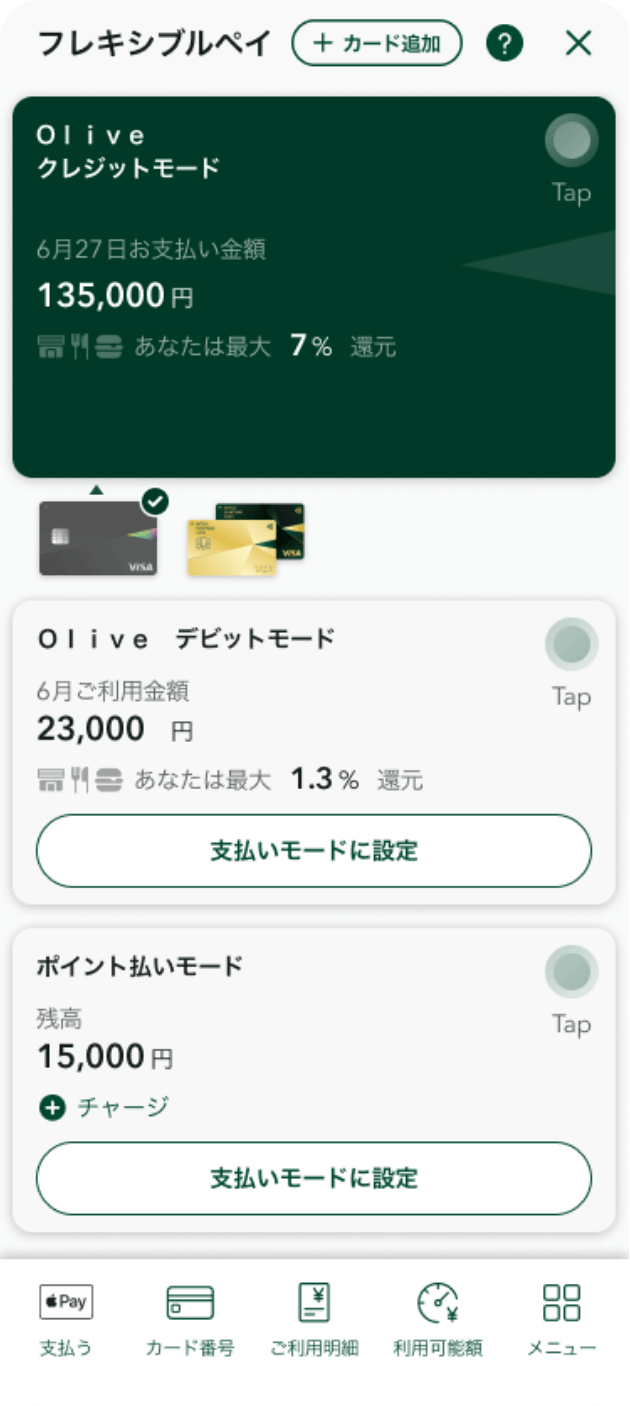Tap チャージ to add points balance
The width and height of the screenshot is (630, 1406).
coord(104,1107)
